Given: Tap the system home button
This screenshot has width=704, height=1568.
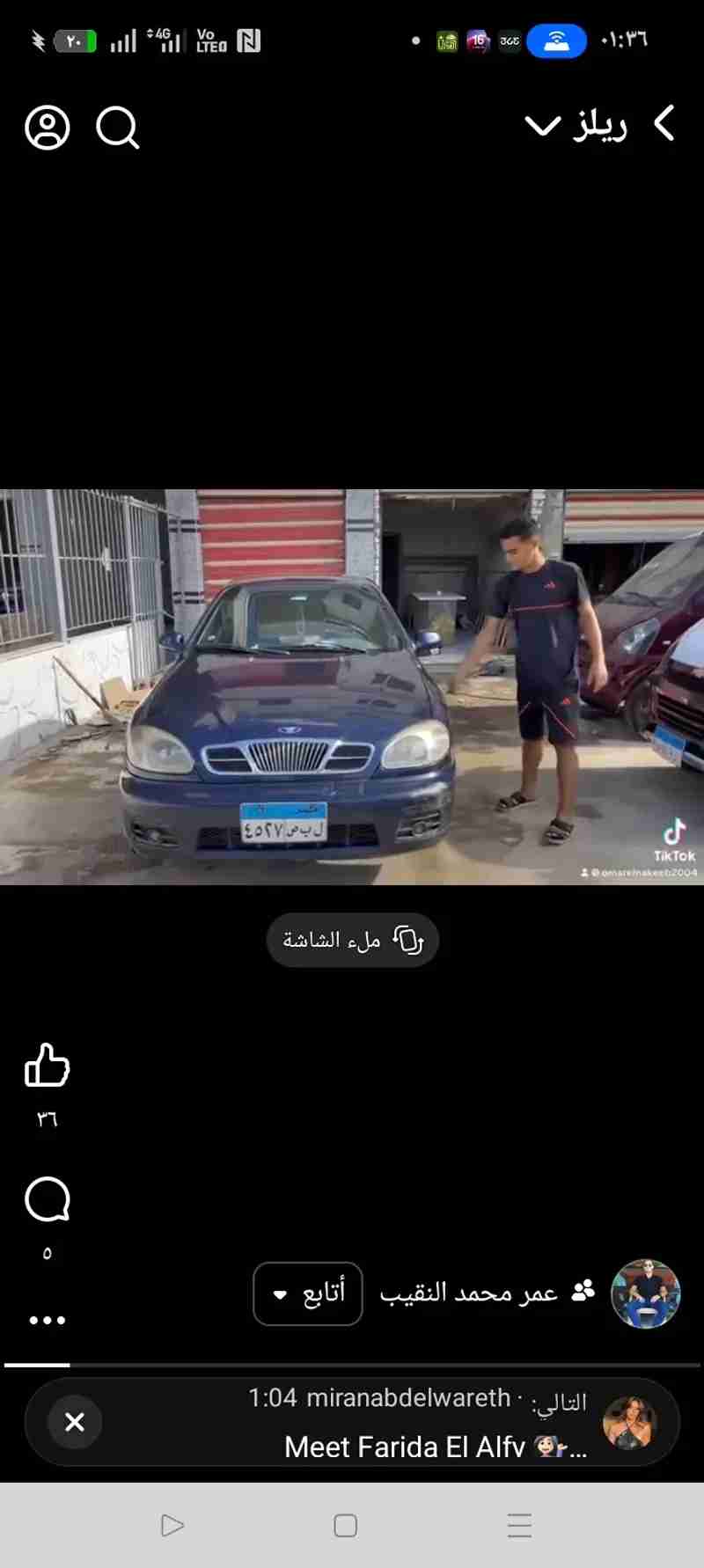Looking at the screenshot, I should pyautogui.click(x=346, y=1526).
